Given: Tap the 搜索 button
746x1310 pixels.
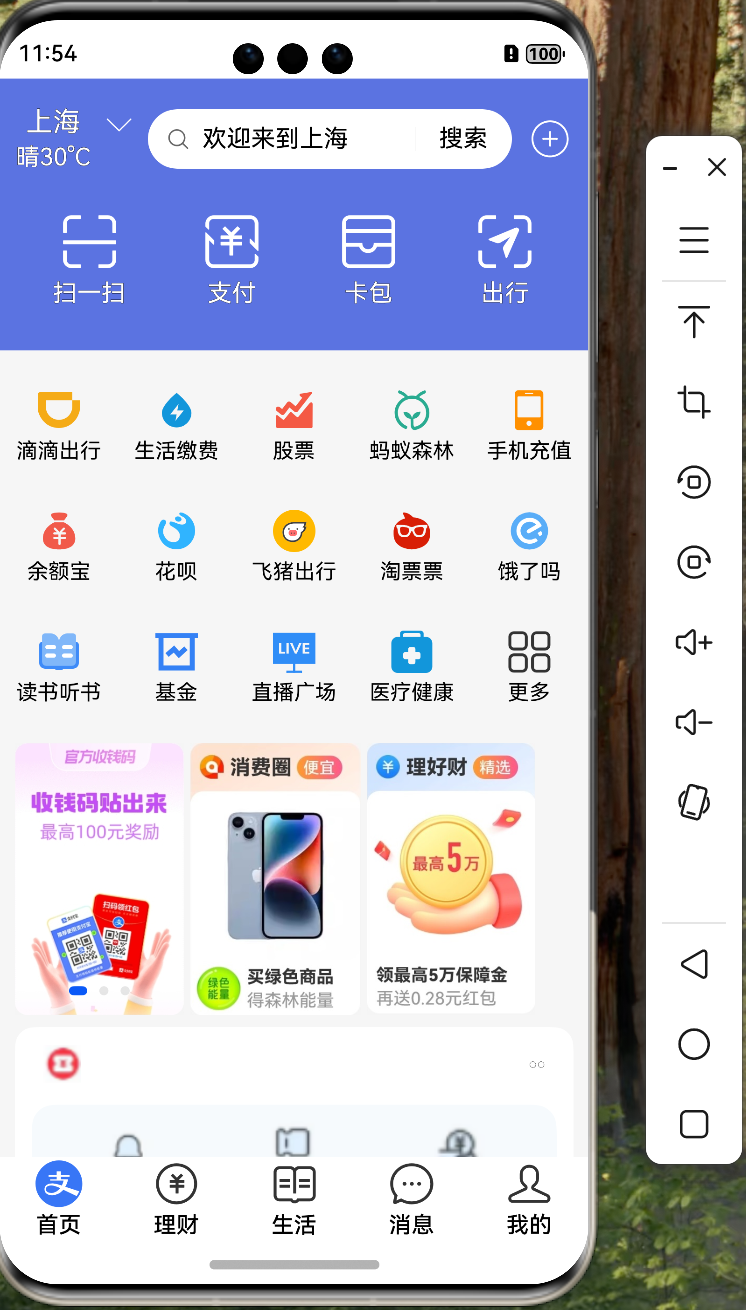Looking at the screenshot, I should (463, 139).
